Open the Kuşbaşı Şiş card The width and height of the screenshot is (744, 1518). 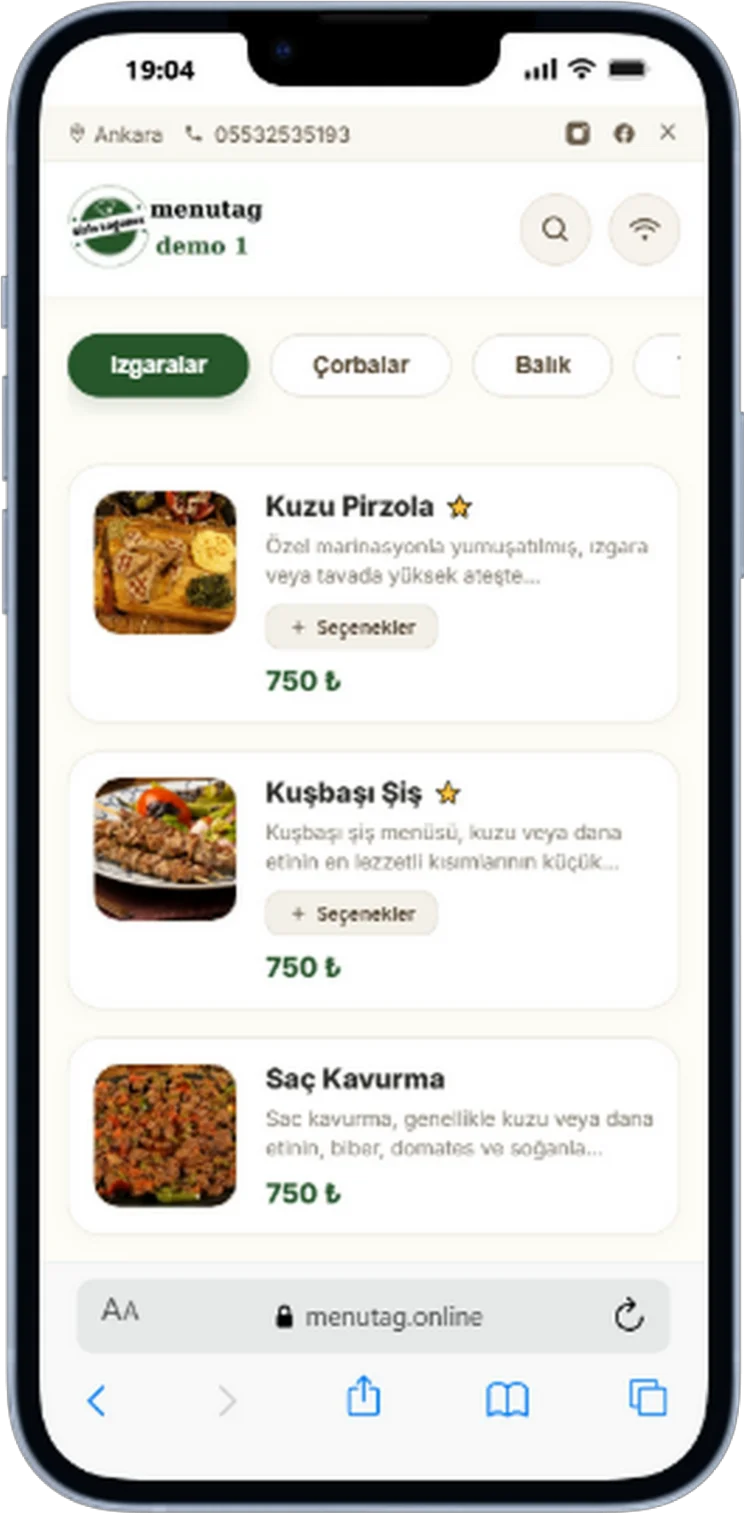point(373,880)
